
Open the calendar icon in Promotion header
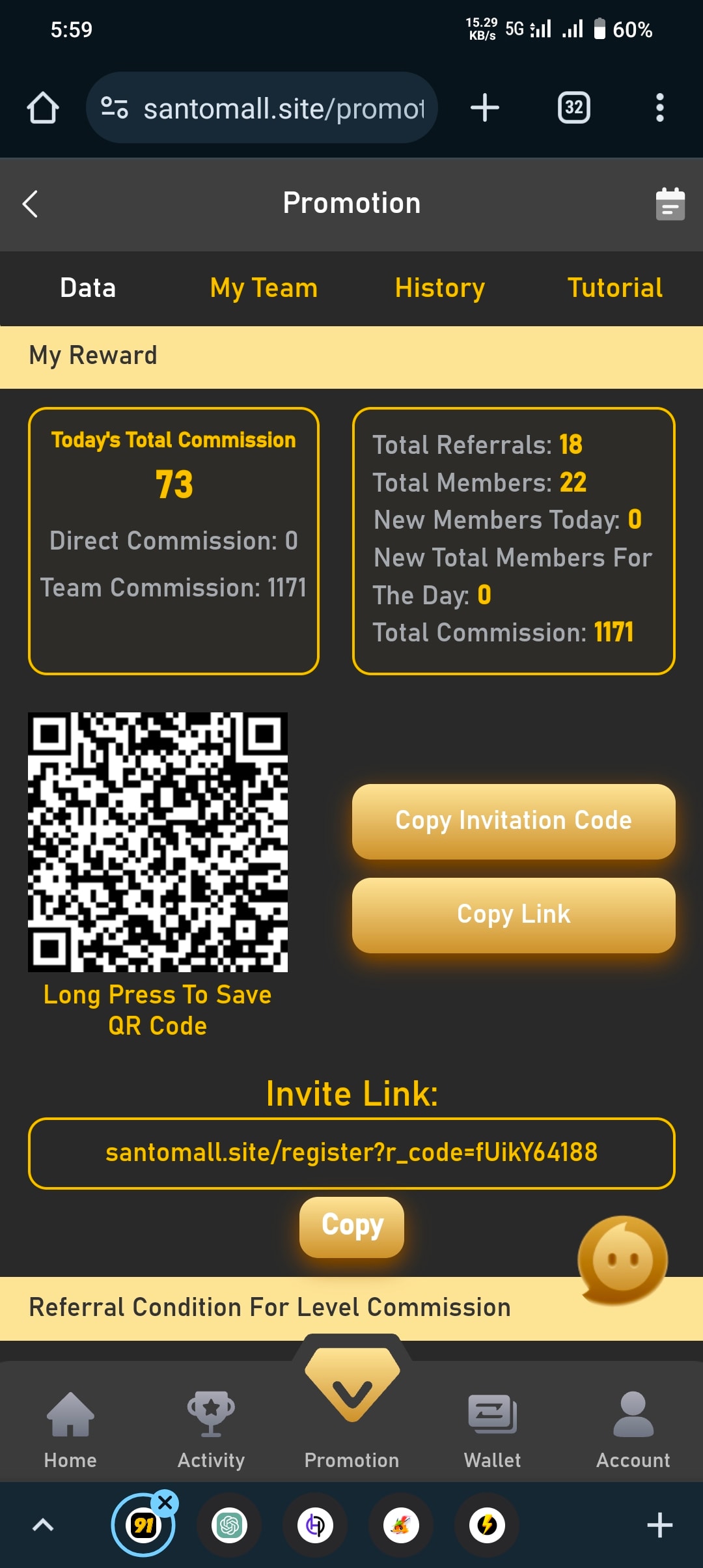[x=670, y=203]
